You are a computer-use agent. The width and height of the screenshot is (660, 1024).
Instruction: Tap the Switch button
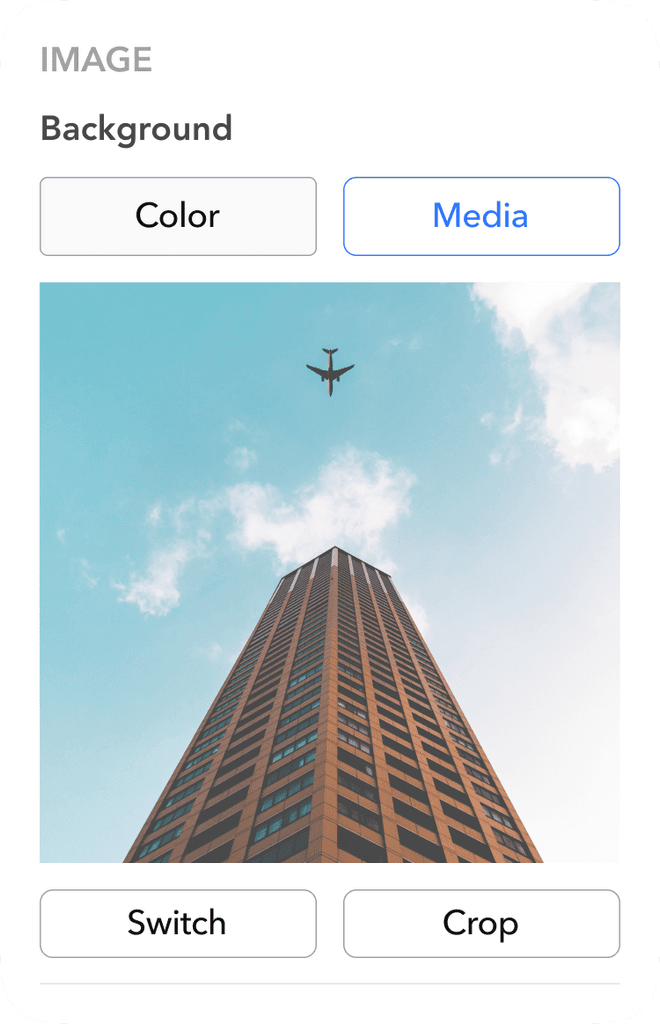click(x=178, y=923)
